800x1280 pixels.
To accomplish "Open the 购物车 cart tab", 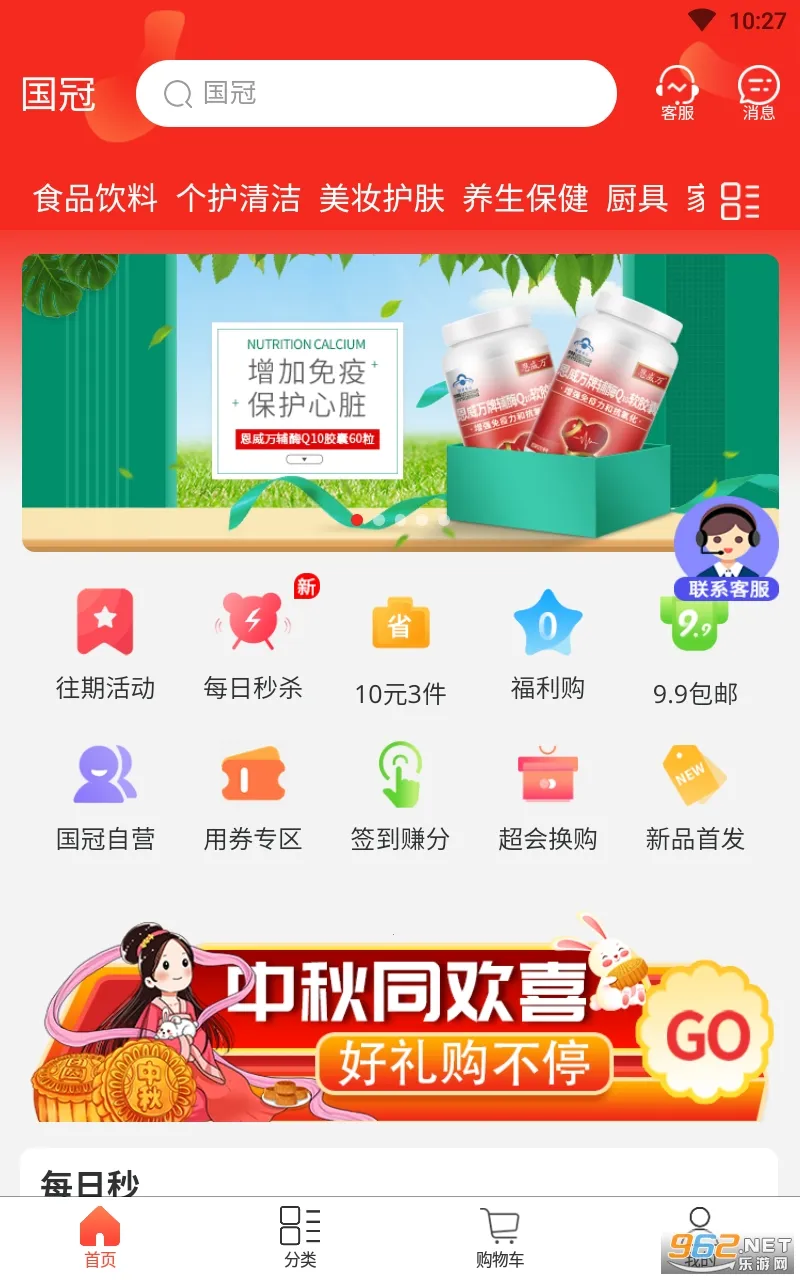I will tap(500, 1238).
